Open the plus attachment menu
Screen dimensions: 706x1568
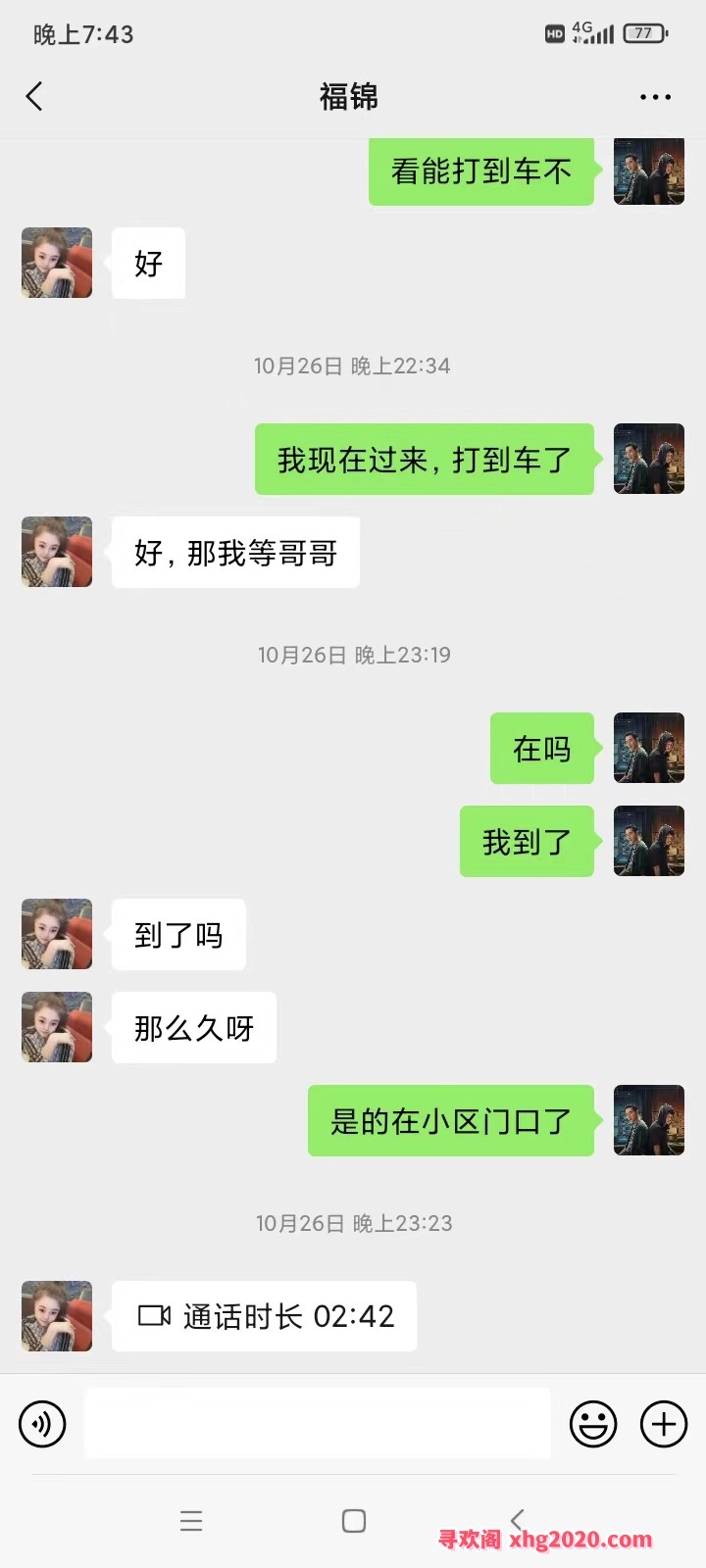point(664,1424)
